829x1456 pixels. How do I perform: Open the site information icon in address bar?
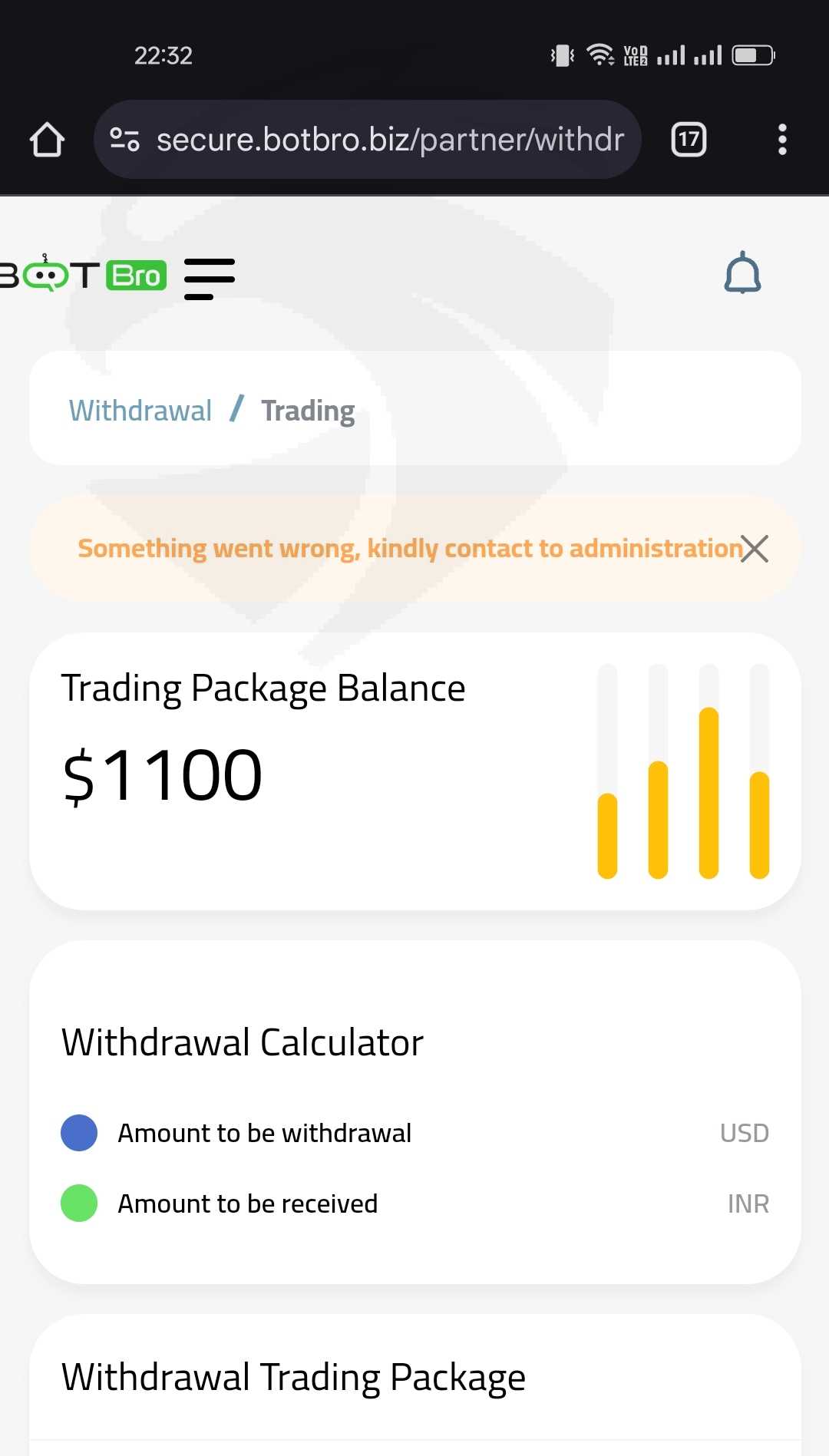[x=124, y=140]
